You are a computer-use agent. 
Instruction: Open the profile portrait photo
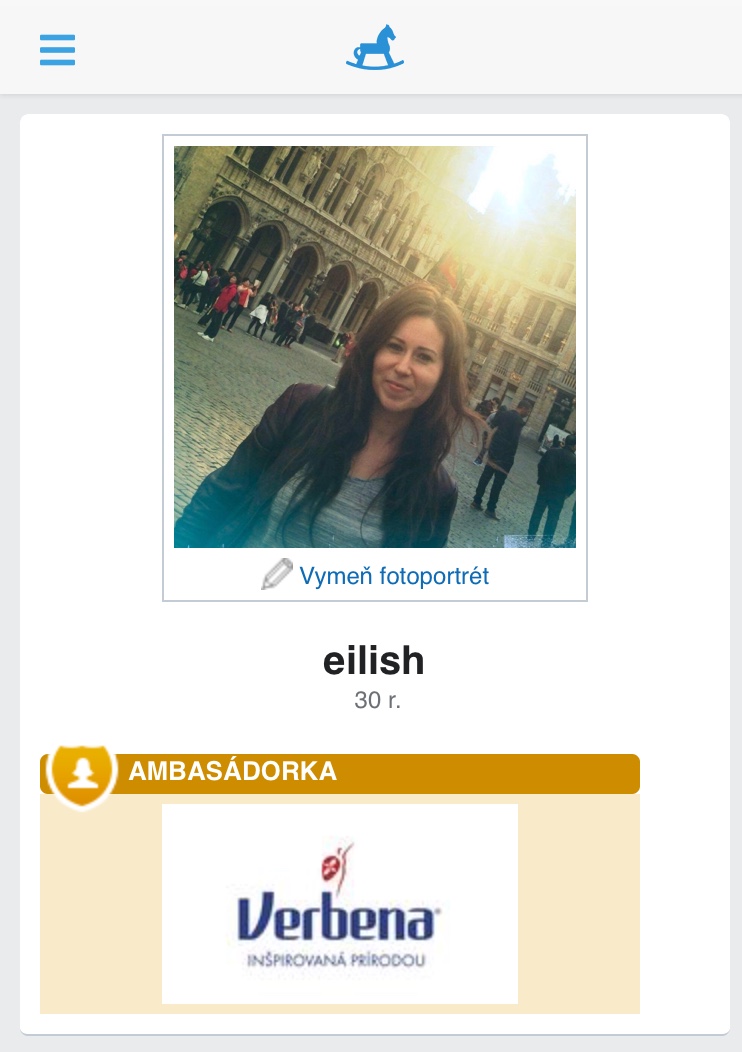coord(375,346)
